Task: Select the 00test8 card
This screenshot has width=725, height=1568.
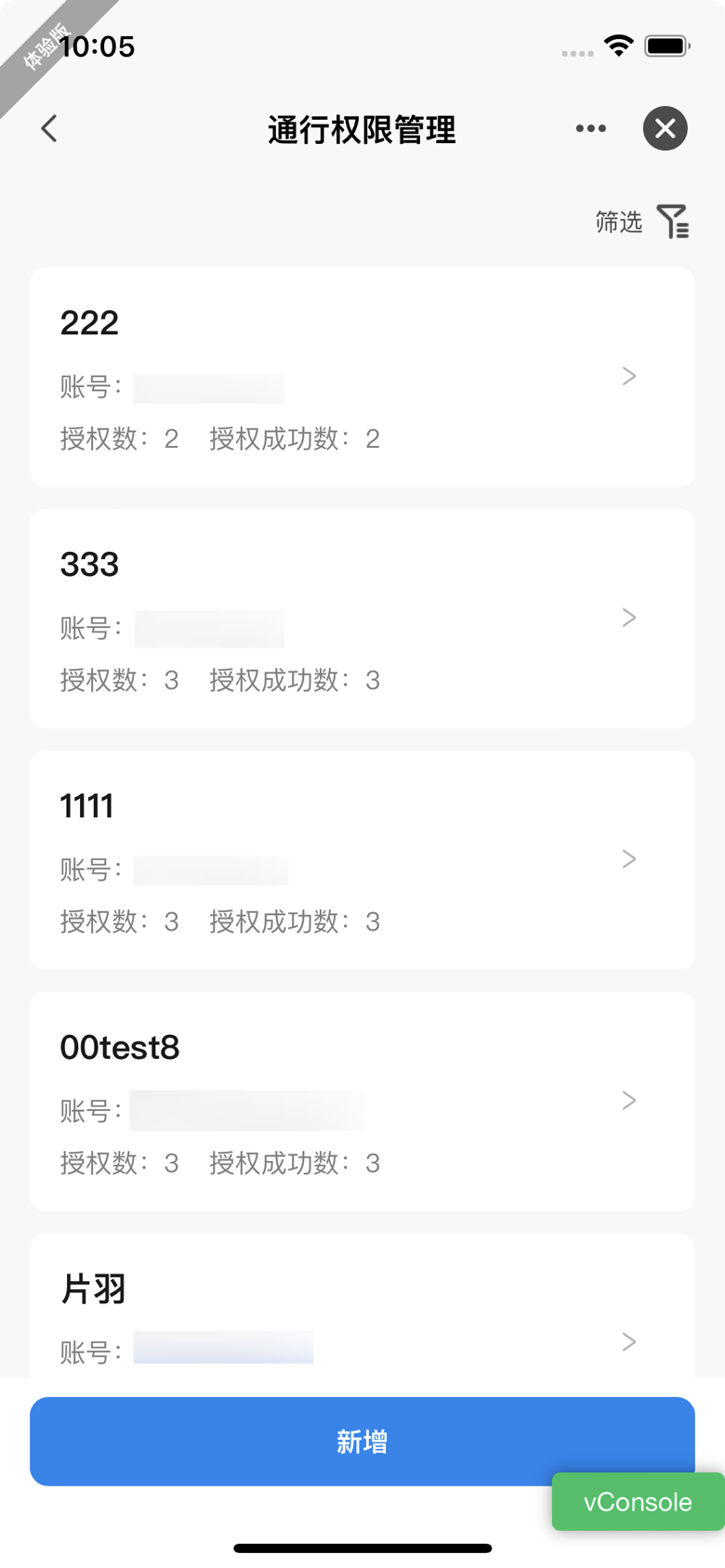Action: (x=362, y=1102)
